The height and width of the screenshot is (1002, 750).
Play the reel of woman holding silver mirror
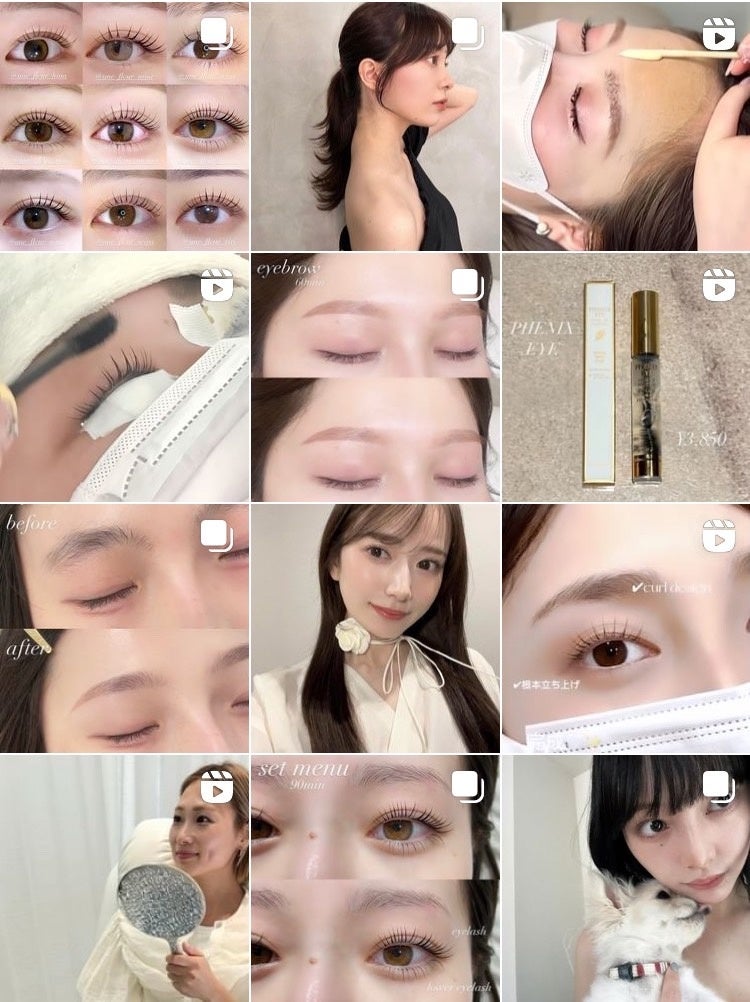[124, 880]
